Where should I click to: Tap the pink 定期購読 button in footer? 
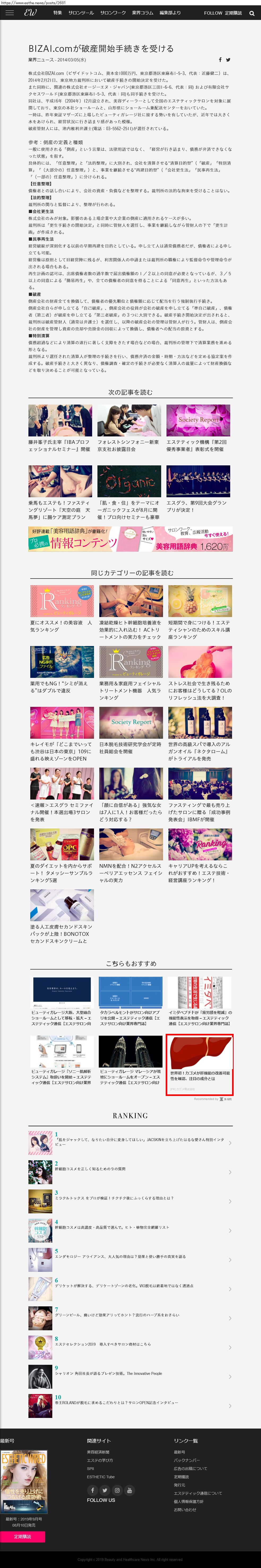coord(23,1536)
